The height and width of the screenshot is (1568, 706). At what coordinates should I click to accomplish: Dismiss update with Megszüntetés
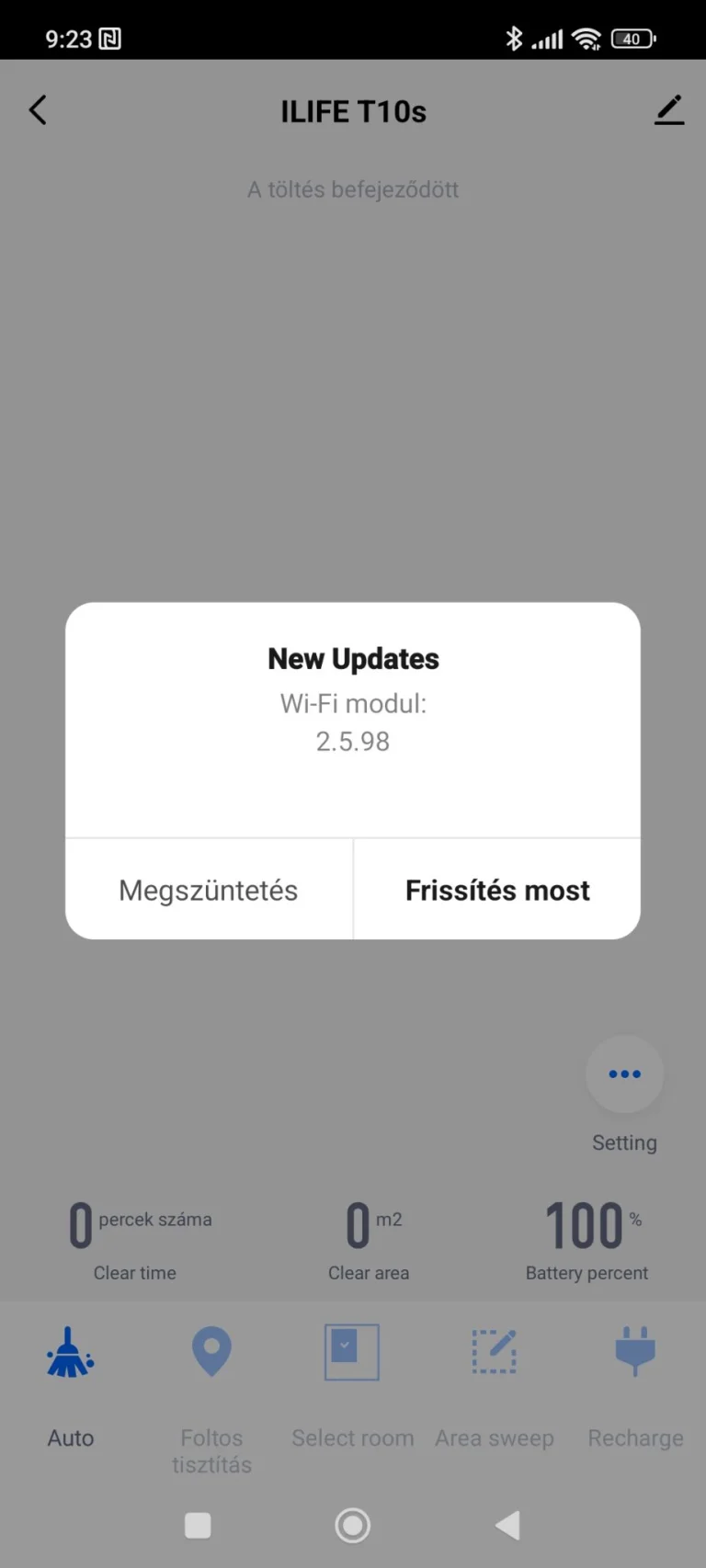[208, 890]
